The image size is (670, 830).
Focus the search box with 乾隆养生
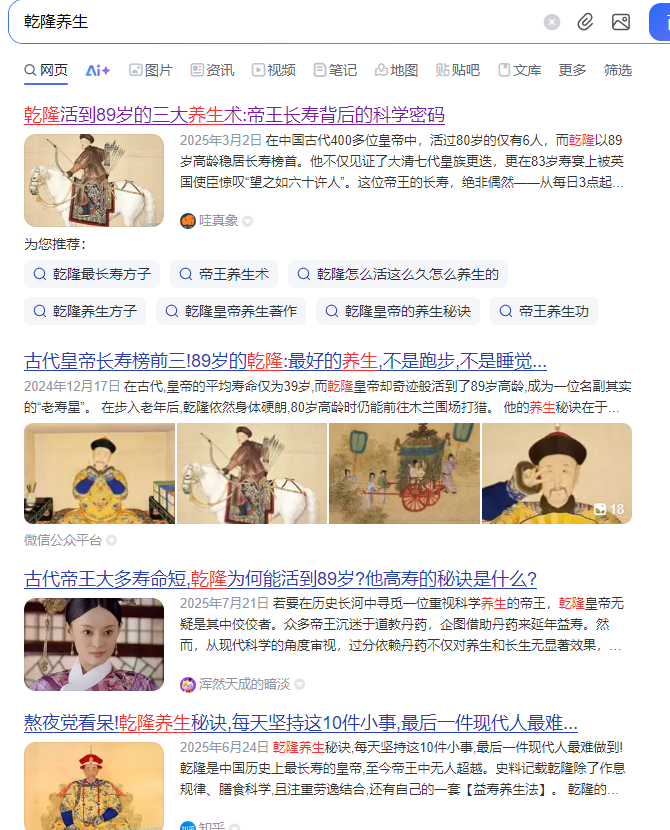tap(270, 22)
